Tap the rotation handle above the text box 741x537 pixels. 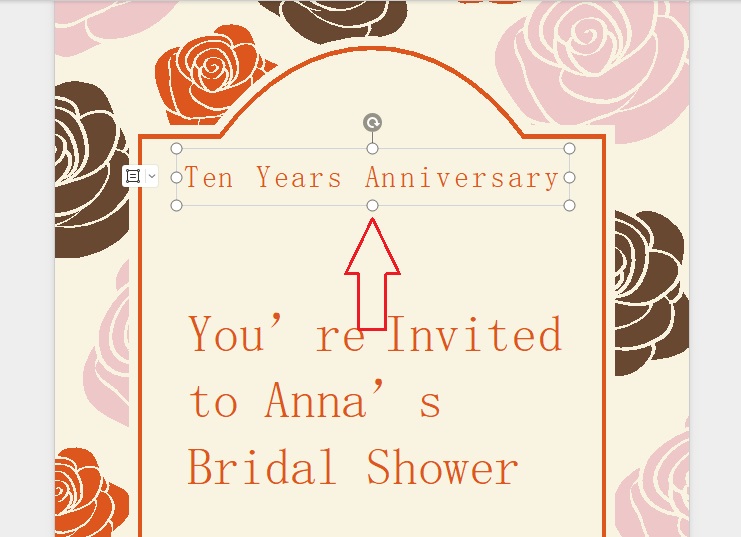(x=372, y=123)
